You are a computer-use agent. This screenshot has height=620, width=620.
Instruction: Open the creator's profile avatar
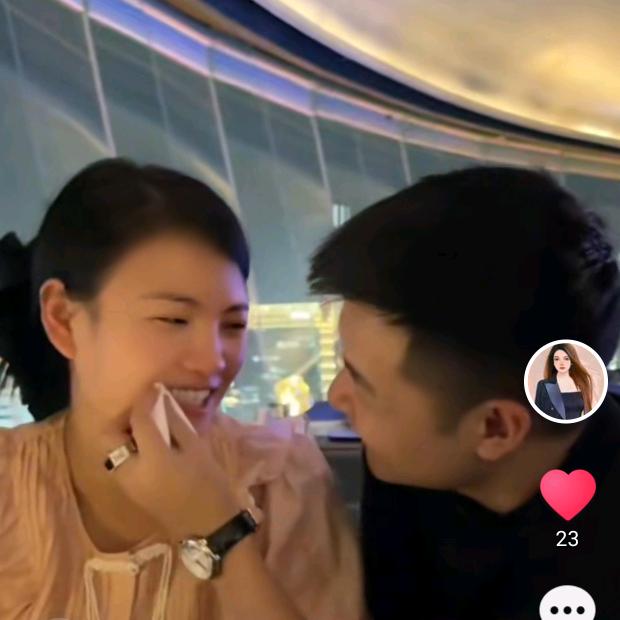pos(566,381)
